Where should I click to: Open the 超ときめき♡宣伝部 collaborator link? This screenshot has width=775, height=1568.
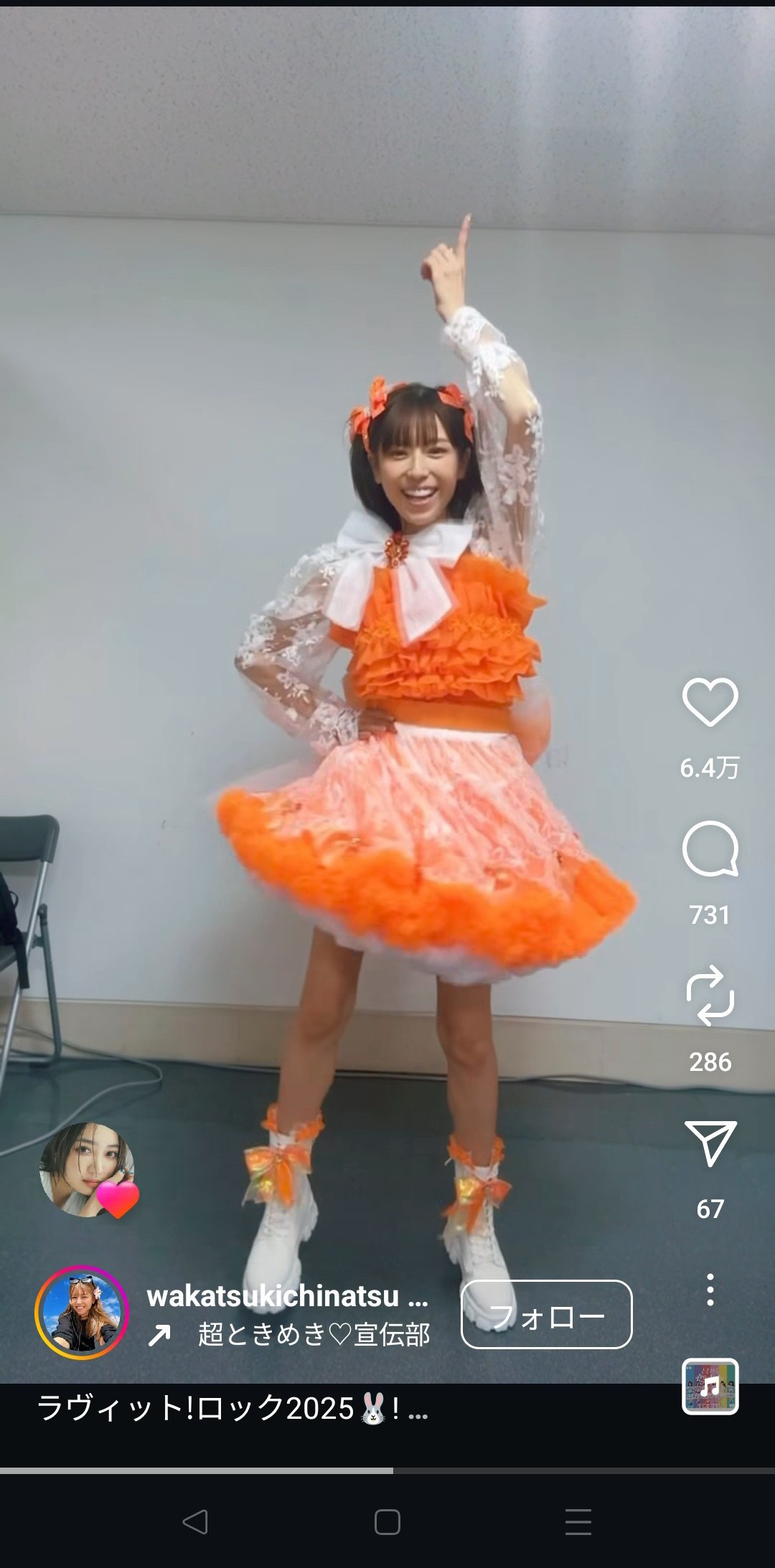tap(314, 1334)
